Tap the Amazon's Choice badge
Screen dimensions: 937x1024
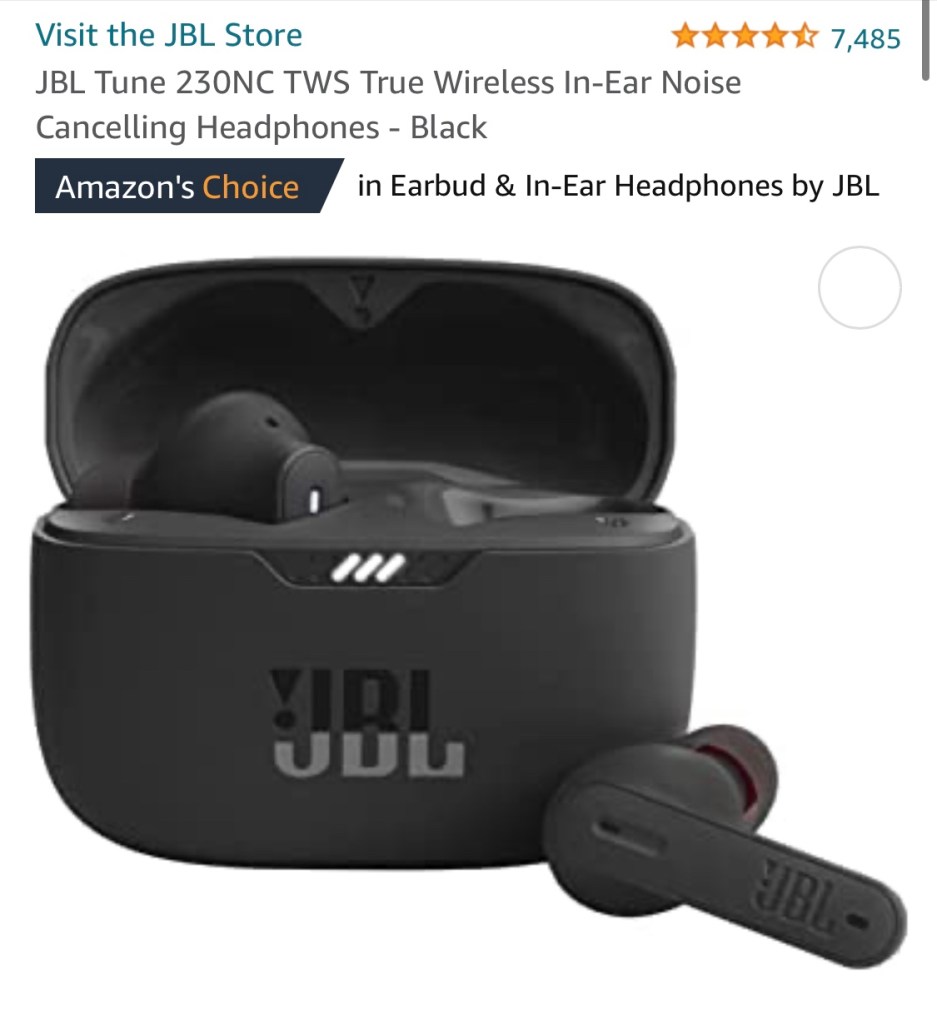pos(178,187)
